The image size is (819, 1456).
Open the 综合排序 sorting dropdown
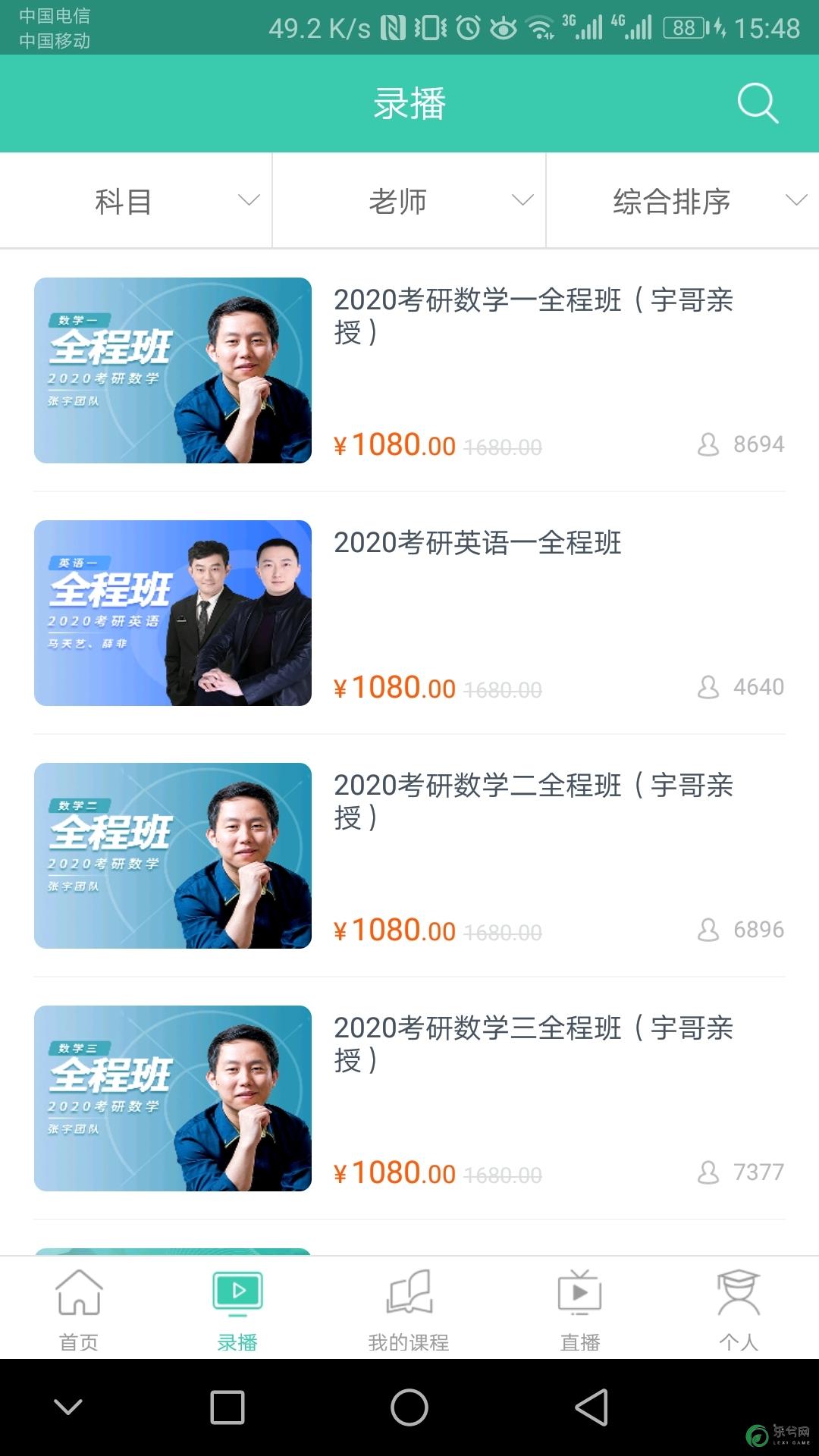[x=682, y=201]
